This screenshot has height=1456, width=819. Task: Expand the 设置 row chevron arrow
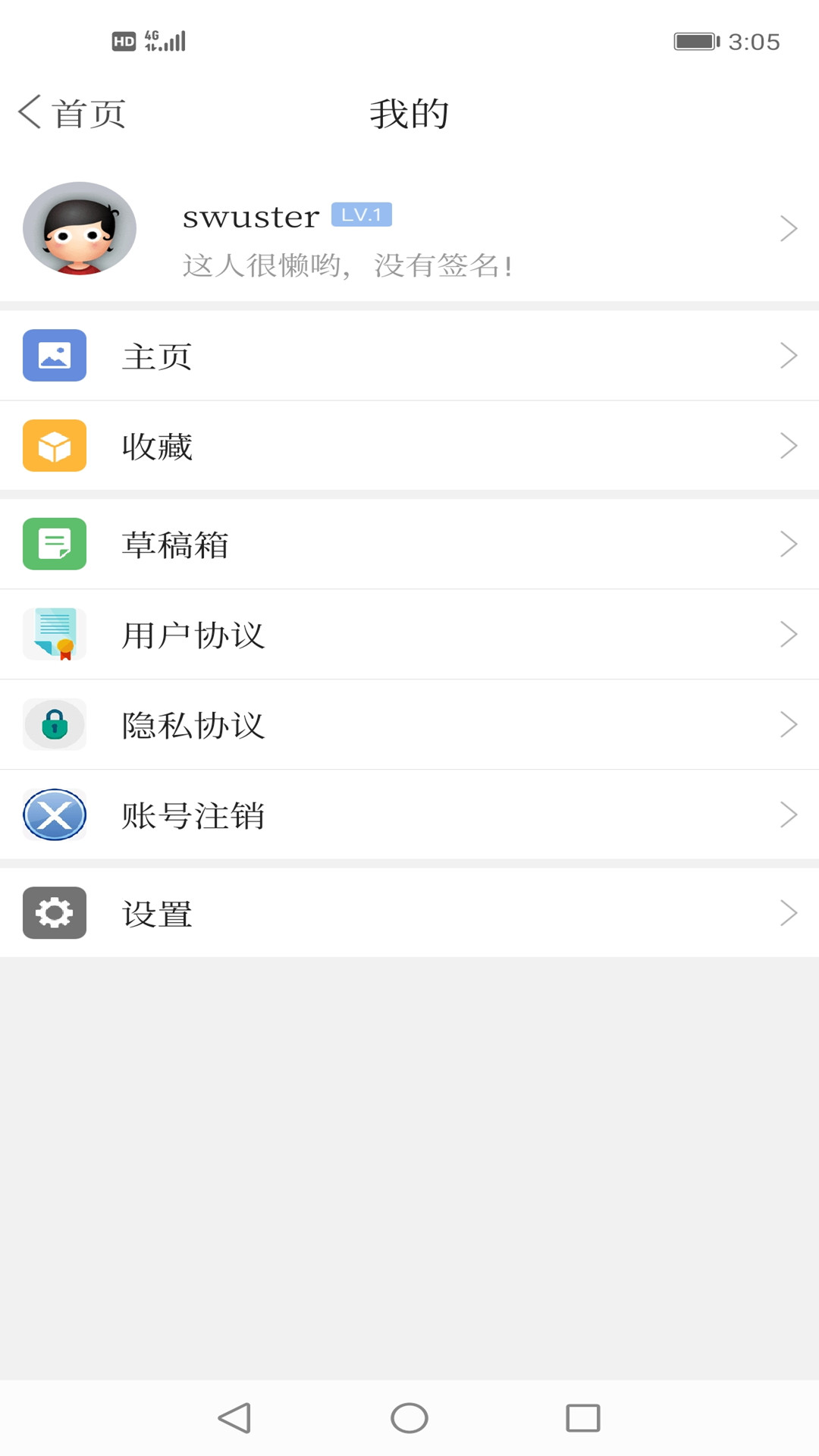pos(789,913)
